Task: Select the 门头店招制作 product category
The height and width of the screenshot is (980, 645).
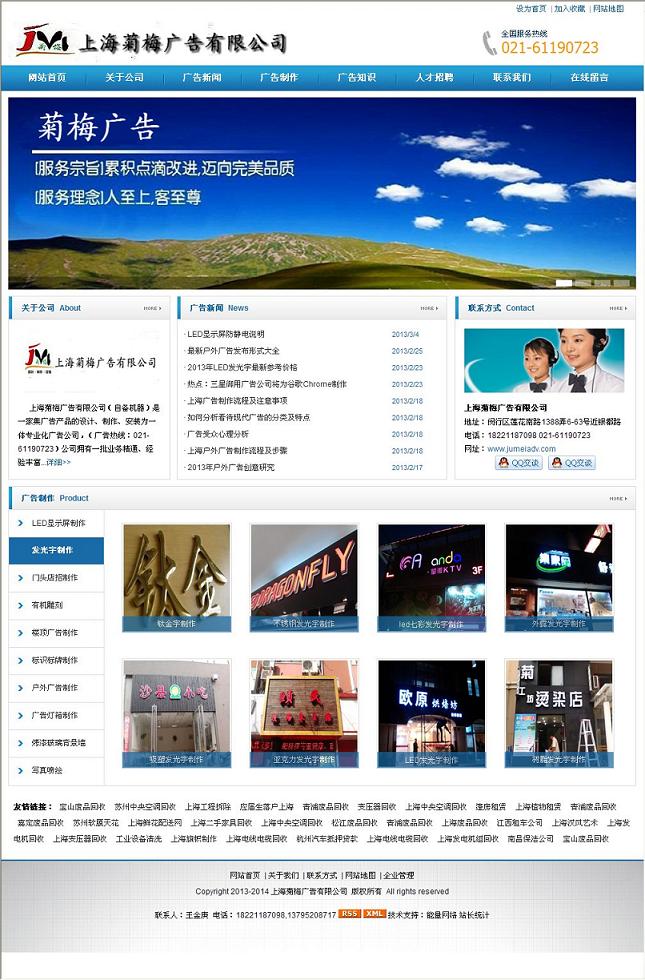Action: coord(54,578)
